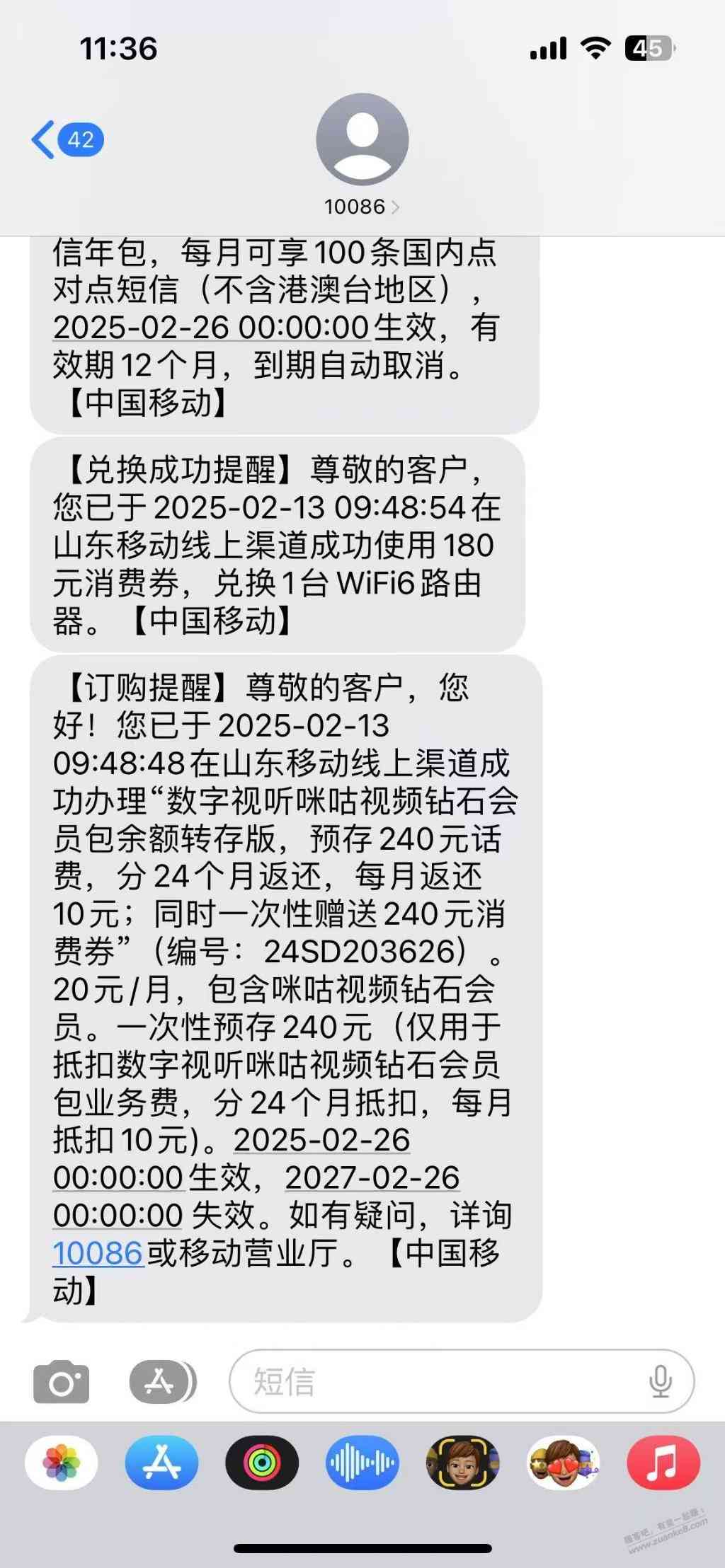Open the Music app in the strip

pyautogui.click(x=663, y=1463)
